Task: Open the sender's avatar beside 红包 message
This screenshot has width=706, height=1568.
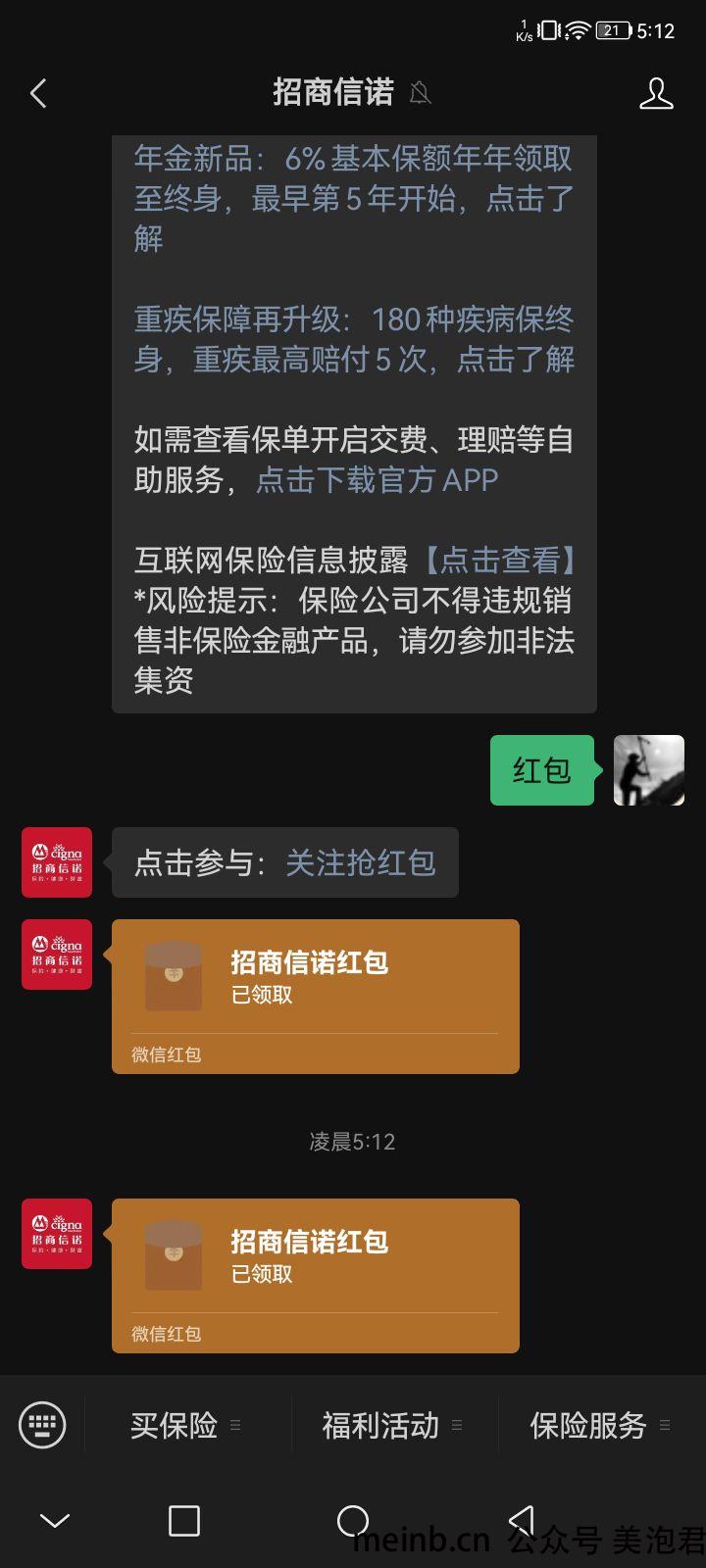Action: (x=649, y=770)
